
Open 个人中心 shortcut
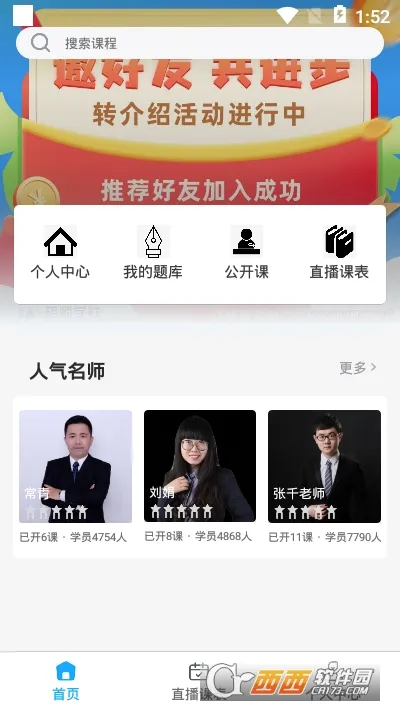pyautogui.click(x=60, y=253)
